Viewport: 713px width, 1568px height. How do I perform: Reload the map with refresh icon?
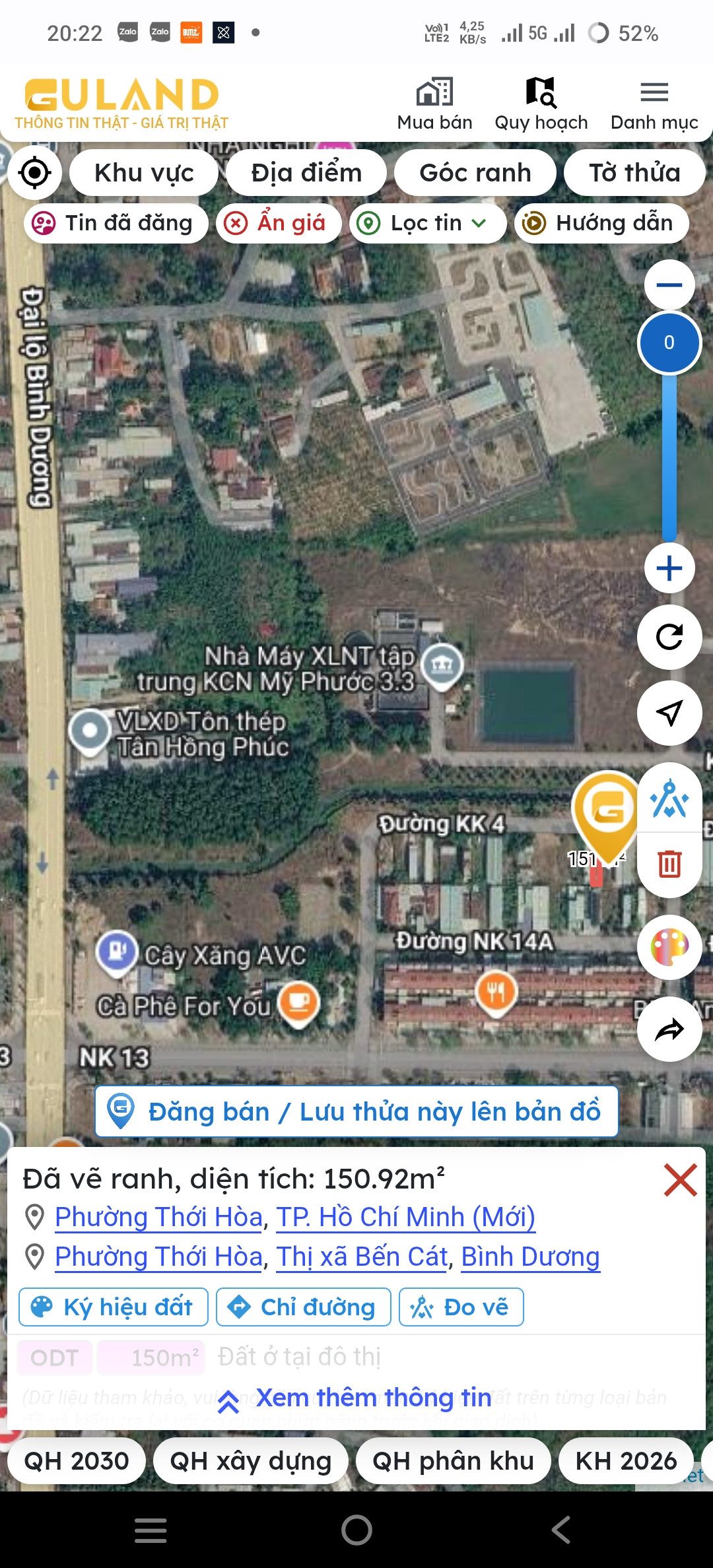669,637
